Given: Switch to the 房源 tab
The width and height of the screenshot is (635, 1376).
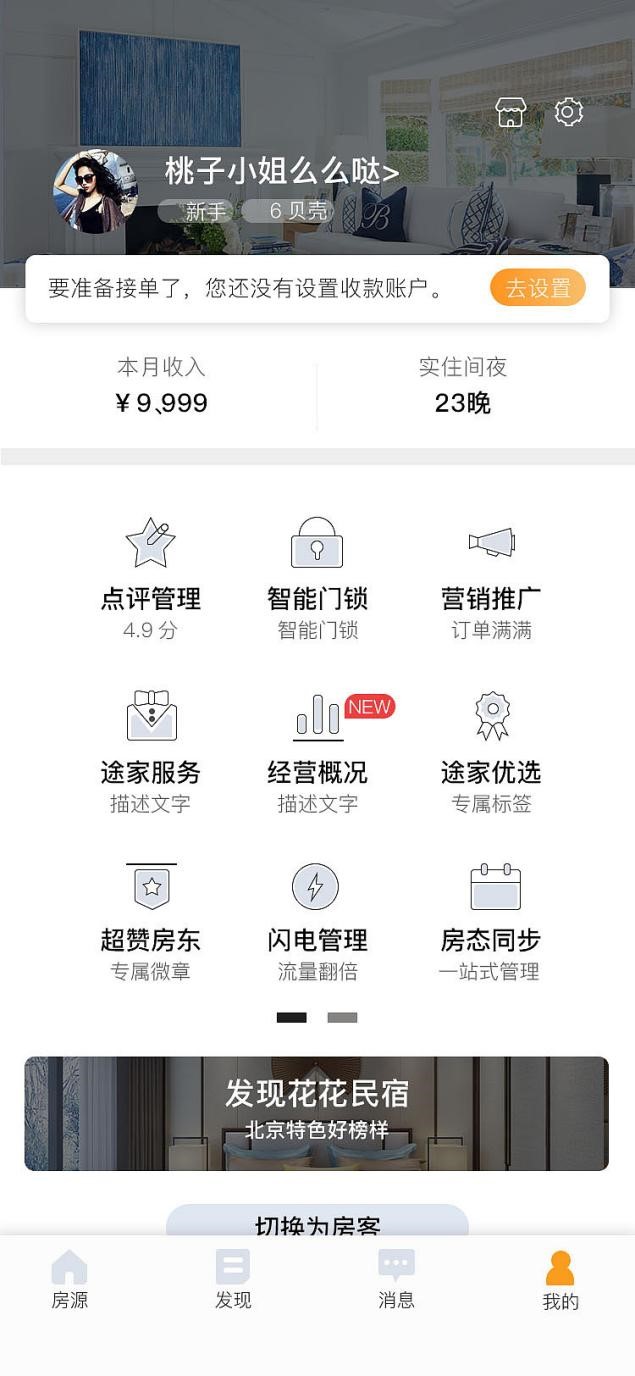Looking at the screenshot, I should (69, 1279).
